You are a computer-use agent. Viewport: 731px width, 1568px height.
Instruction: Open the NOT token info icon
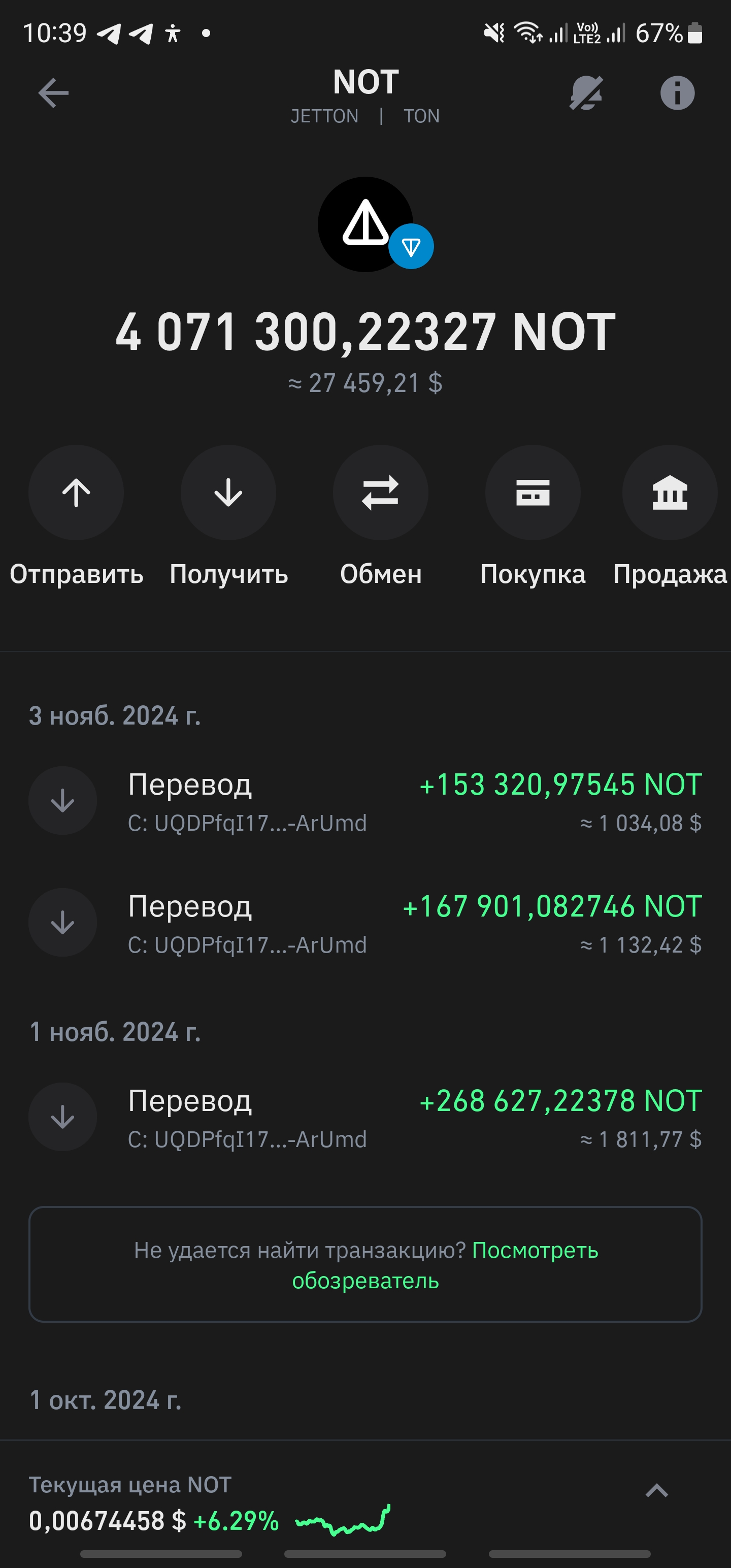(x=677, y=93)
